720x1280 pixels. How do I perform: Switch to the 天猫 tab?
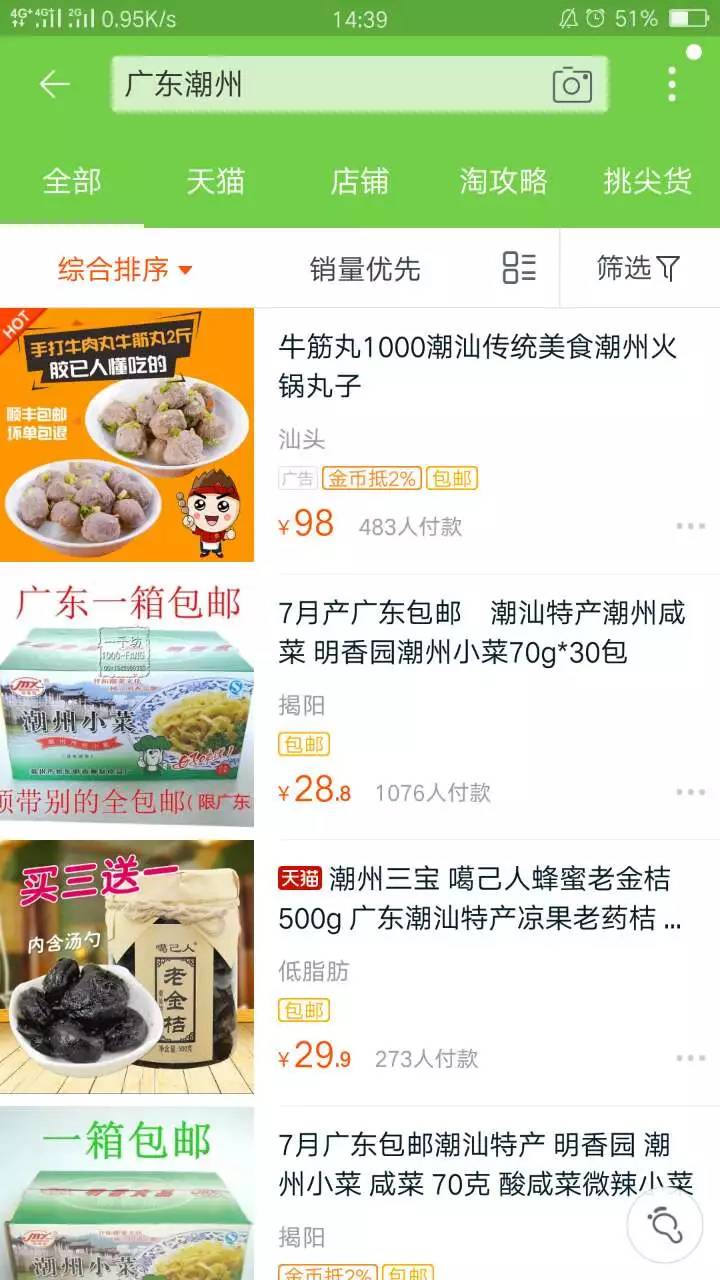(x=216, y=181)
